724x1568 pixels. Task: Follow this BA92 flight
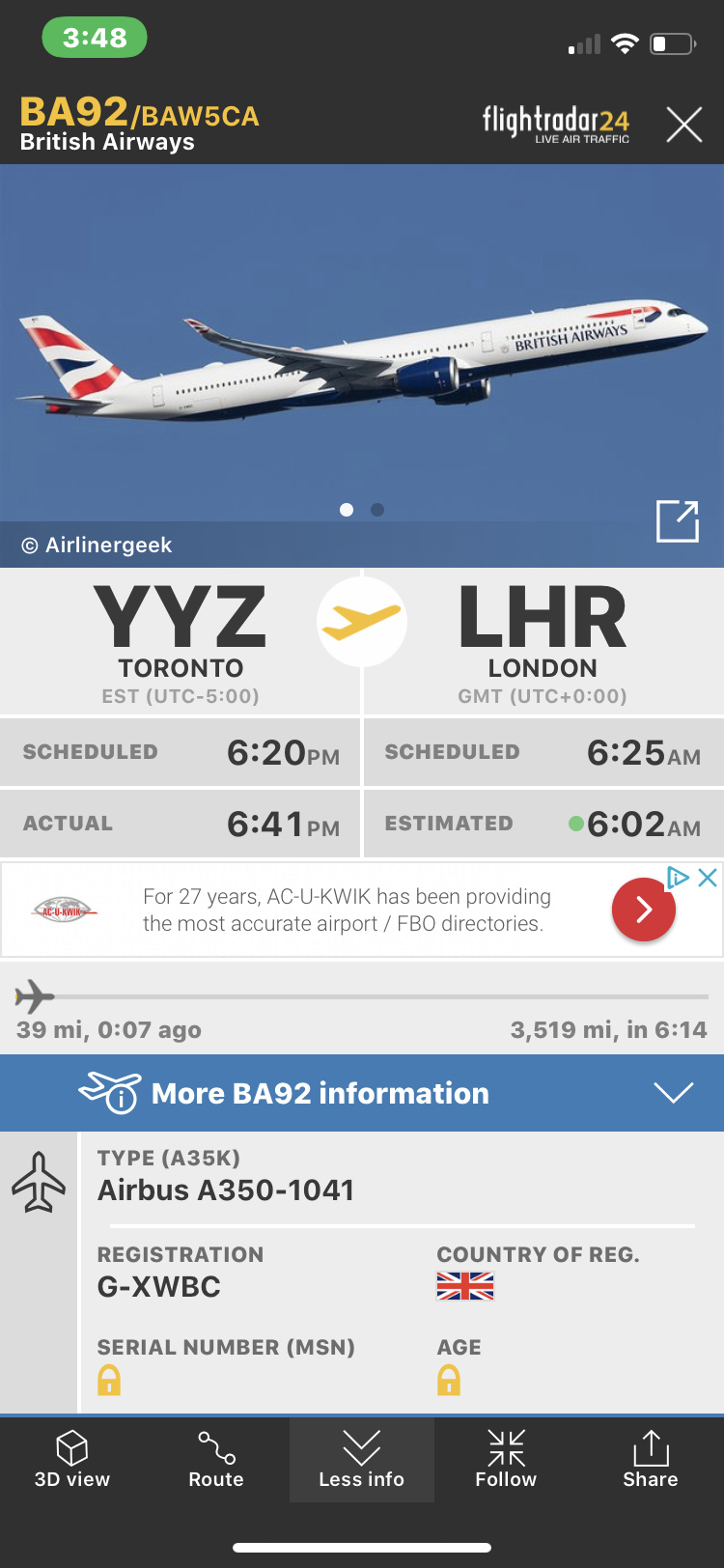pyautogui.click(x=506, y=1459)
